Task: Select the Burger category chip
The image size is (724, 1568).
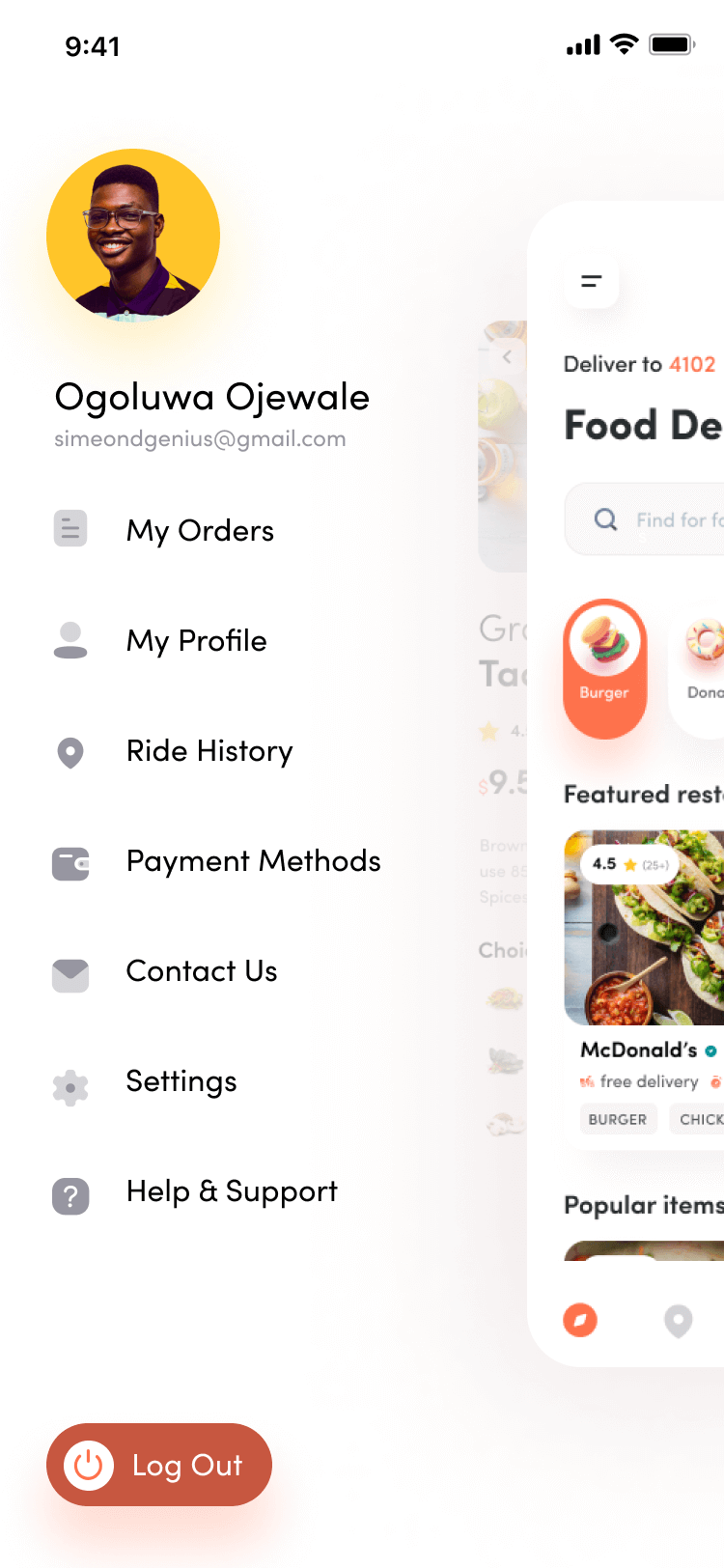Action: (604, 668)
